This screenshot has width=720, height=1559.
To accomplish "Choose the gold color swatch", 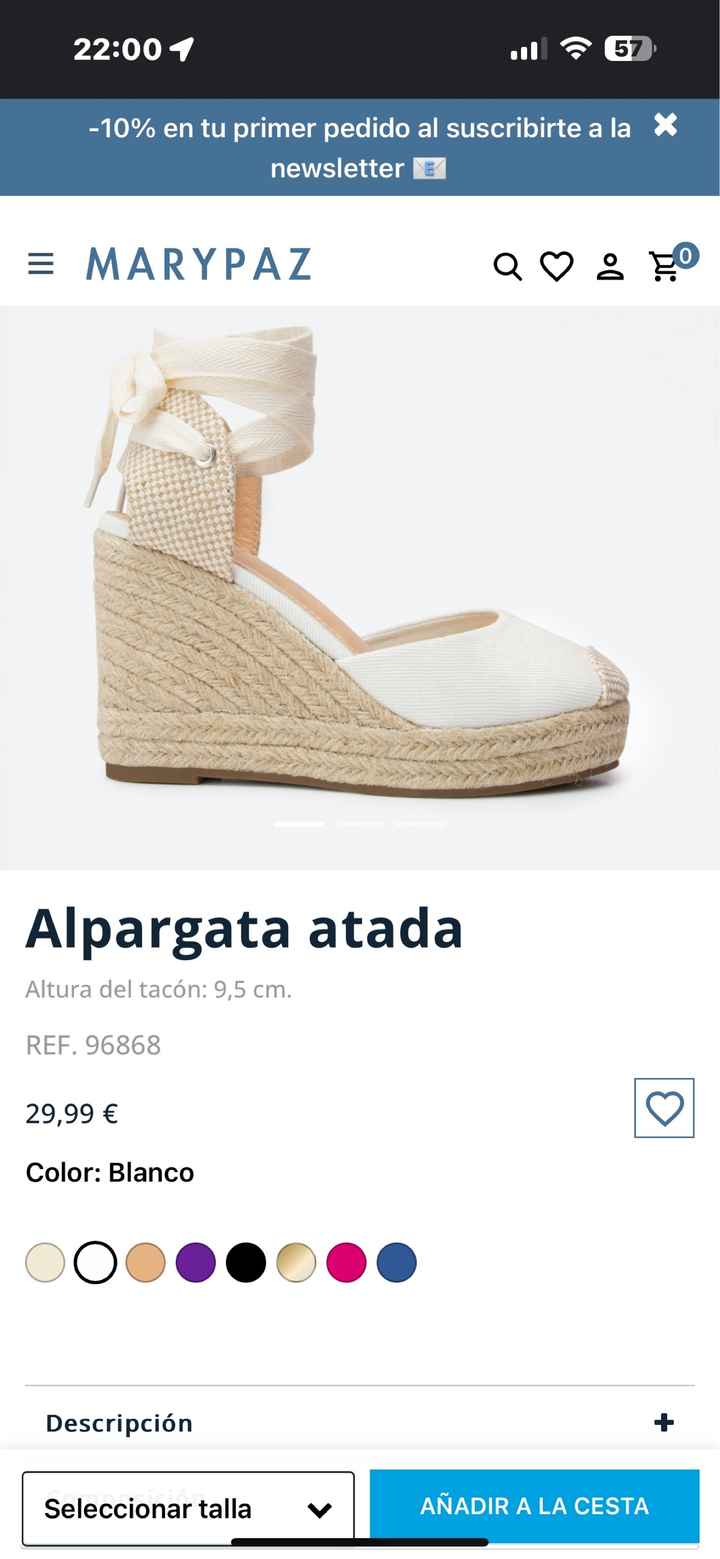I will (296, 1262).
